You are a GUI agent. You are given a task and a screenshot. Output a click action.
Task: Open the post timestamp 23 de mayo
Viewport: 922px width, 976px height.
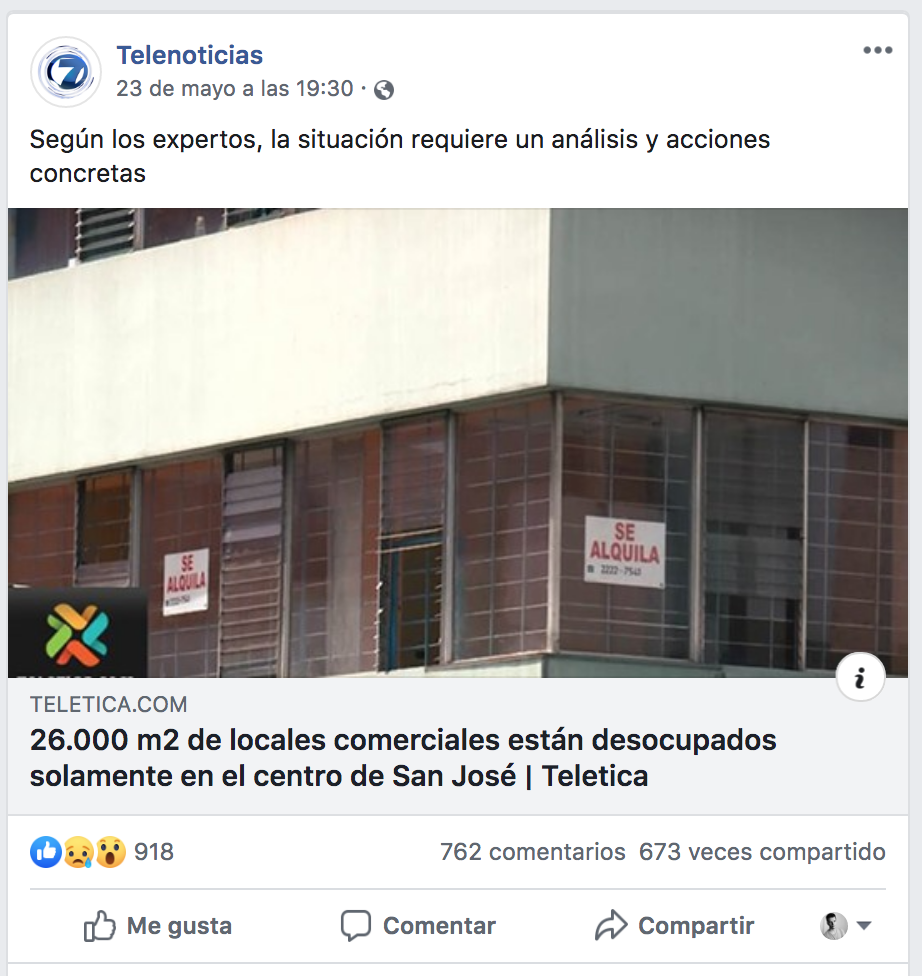pos(234,89)
